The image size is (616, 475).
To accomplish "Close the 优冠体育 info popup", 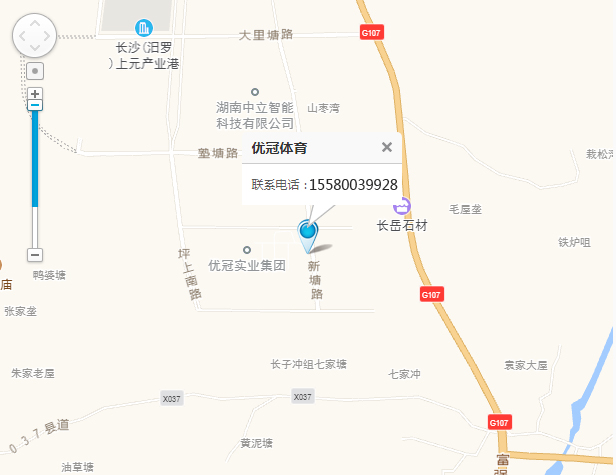I will (x=387, y=147).
